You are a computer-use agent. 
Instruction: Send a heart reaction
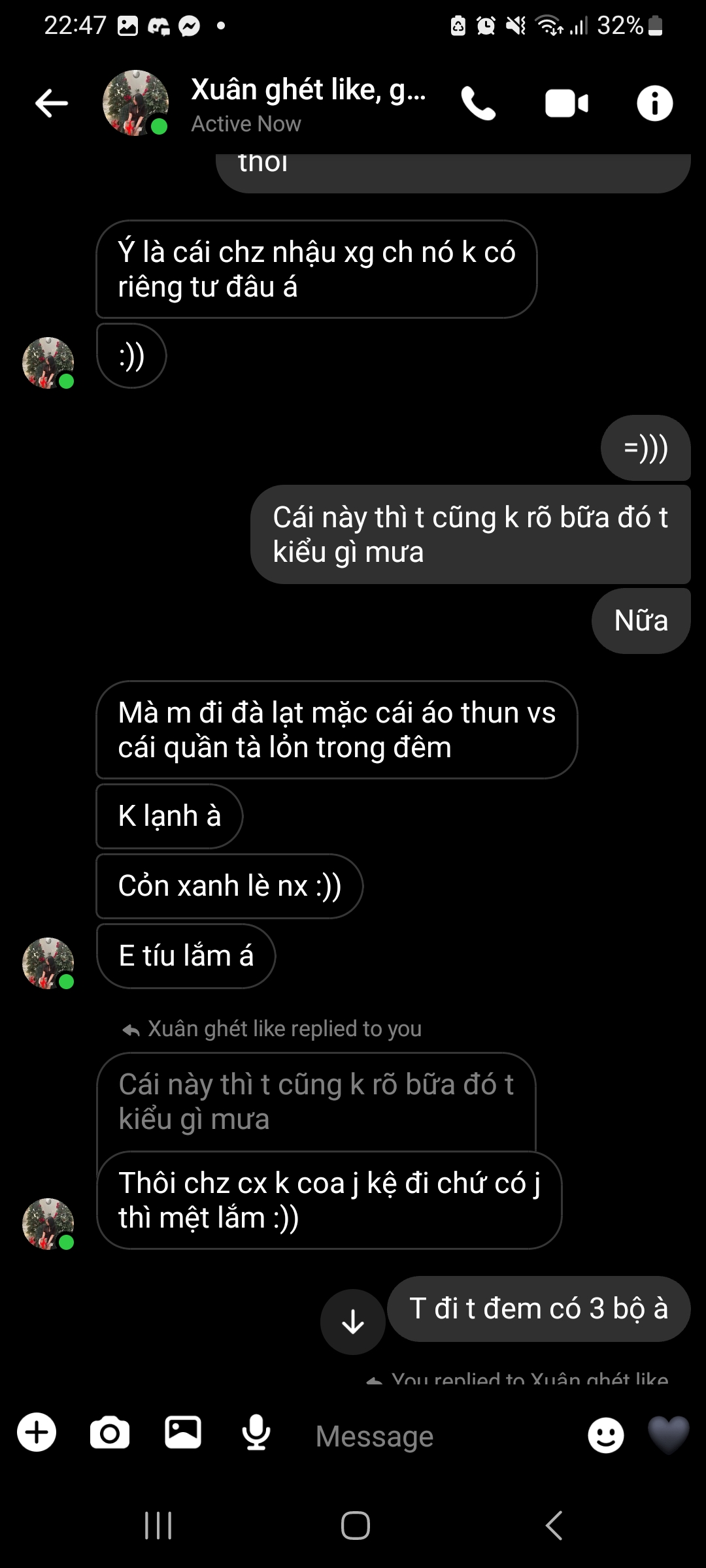tap(668, 1435)
